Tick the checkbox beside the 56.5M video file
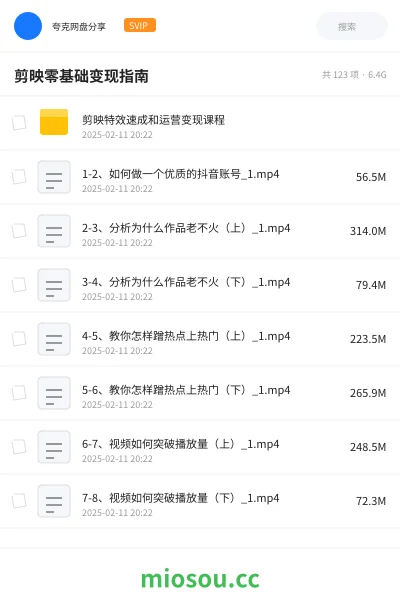 coord(19,177)
